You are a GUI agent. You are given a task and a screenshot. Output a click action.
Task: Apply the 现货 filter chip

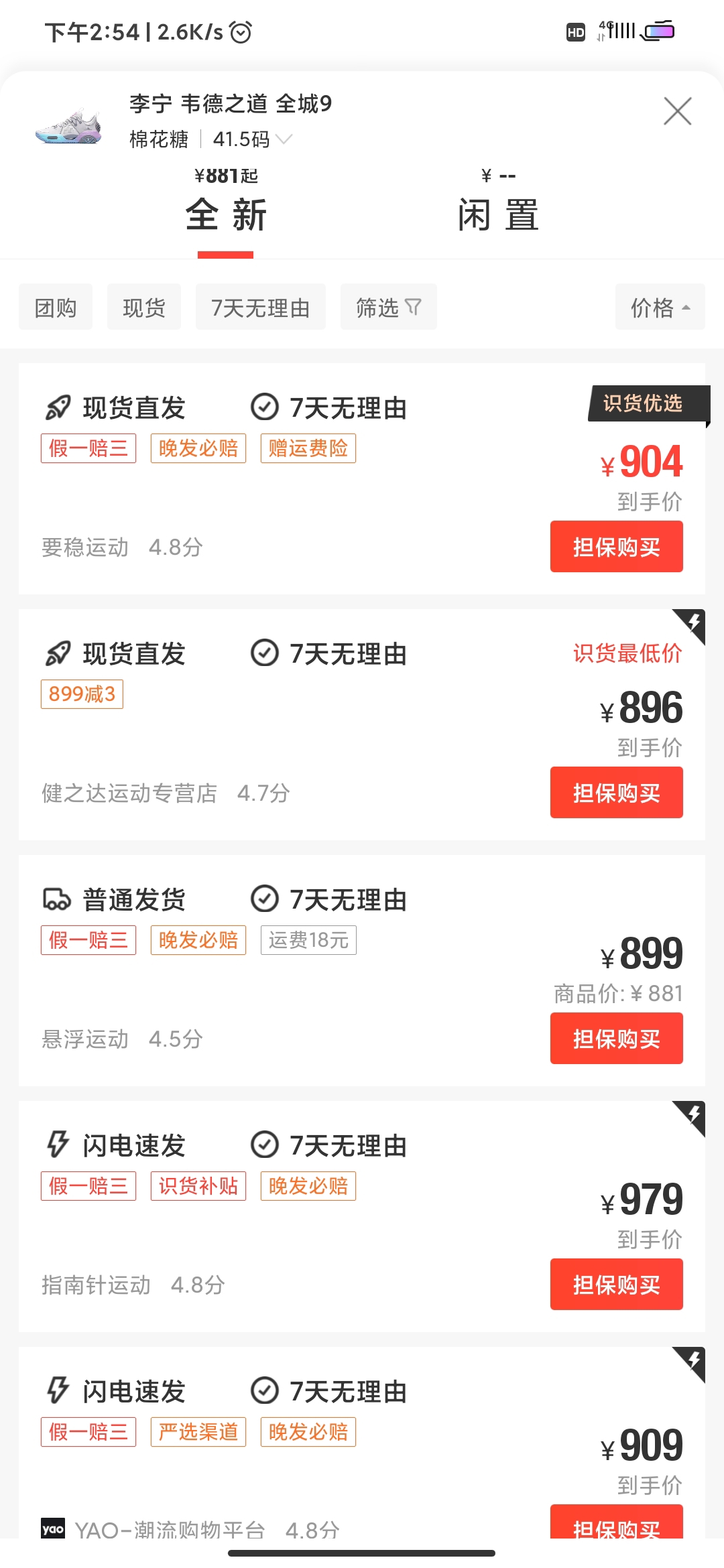144,307
